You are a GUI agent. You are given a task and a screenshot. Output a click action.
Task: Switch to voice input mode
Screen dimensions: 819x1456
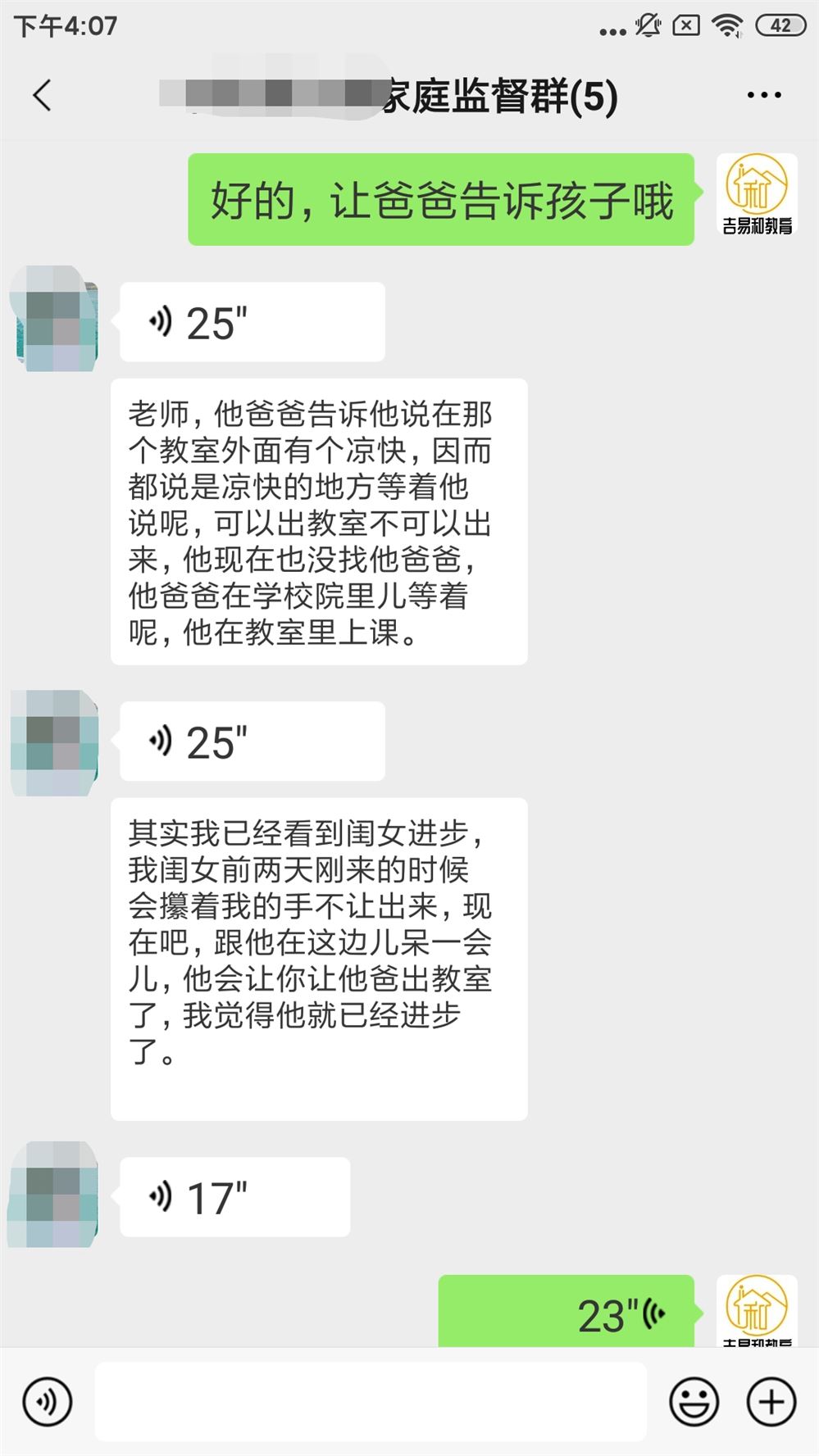[x=48, y=1402]
